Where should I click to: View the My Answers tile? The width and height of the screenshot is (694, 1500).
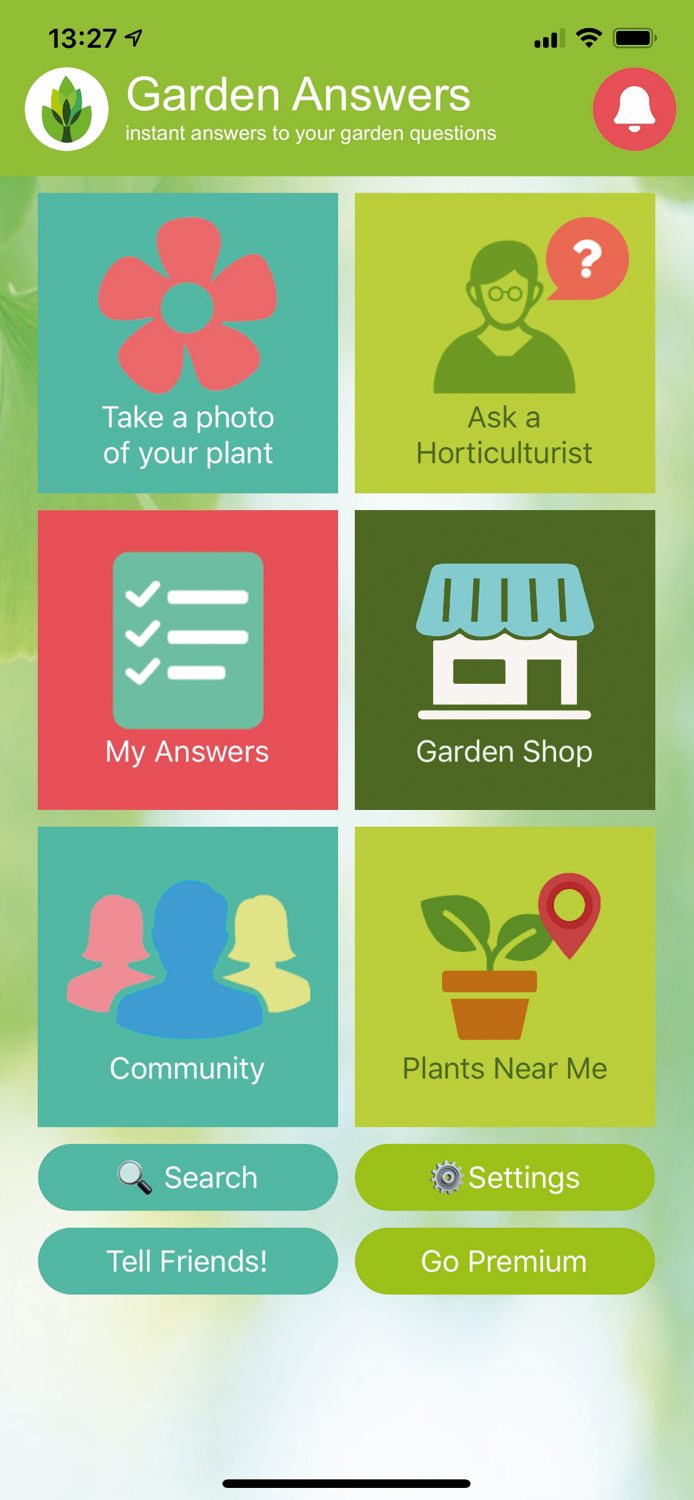[x=188, y=660]
